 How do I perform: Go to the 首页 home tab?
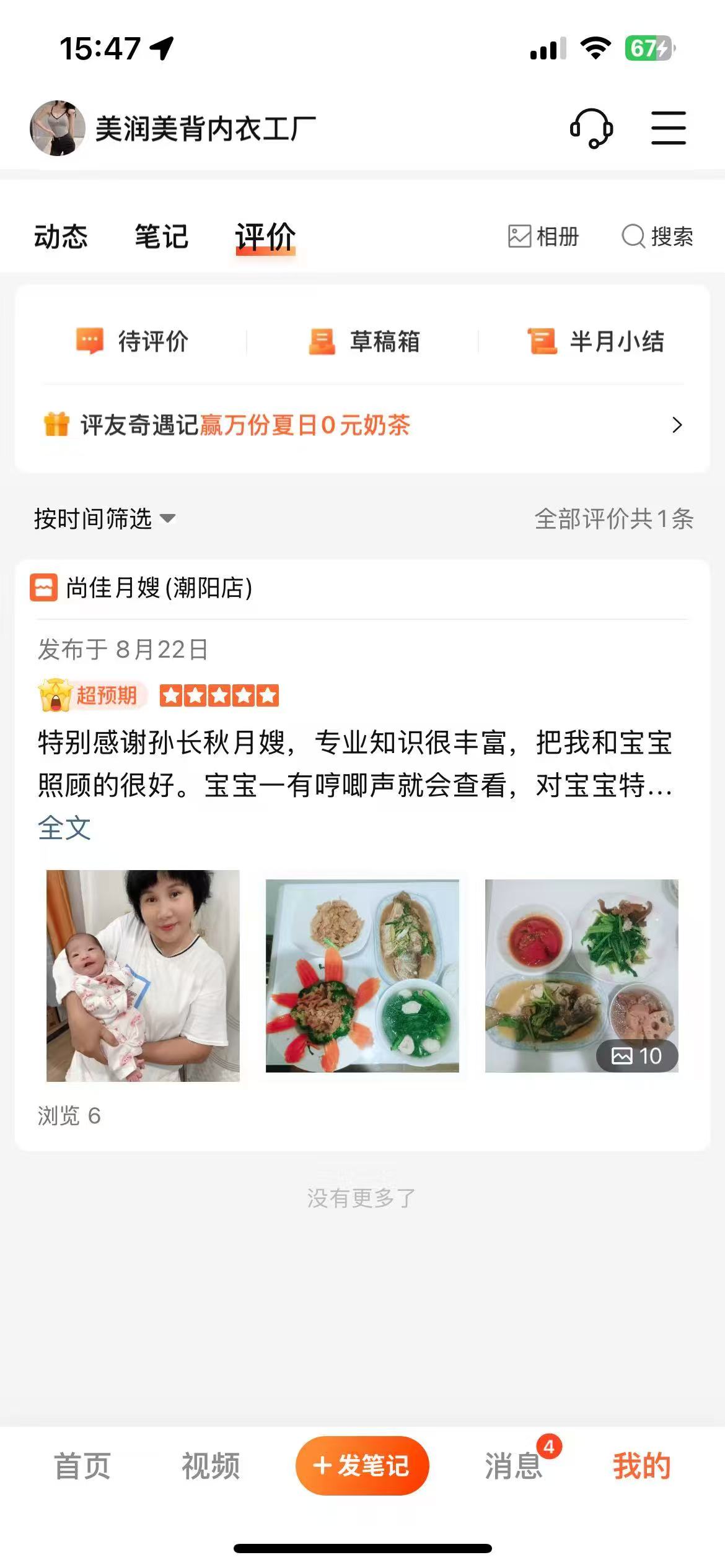82,1466
